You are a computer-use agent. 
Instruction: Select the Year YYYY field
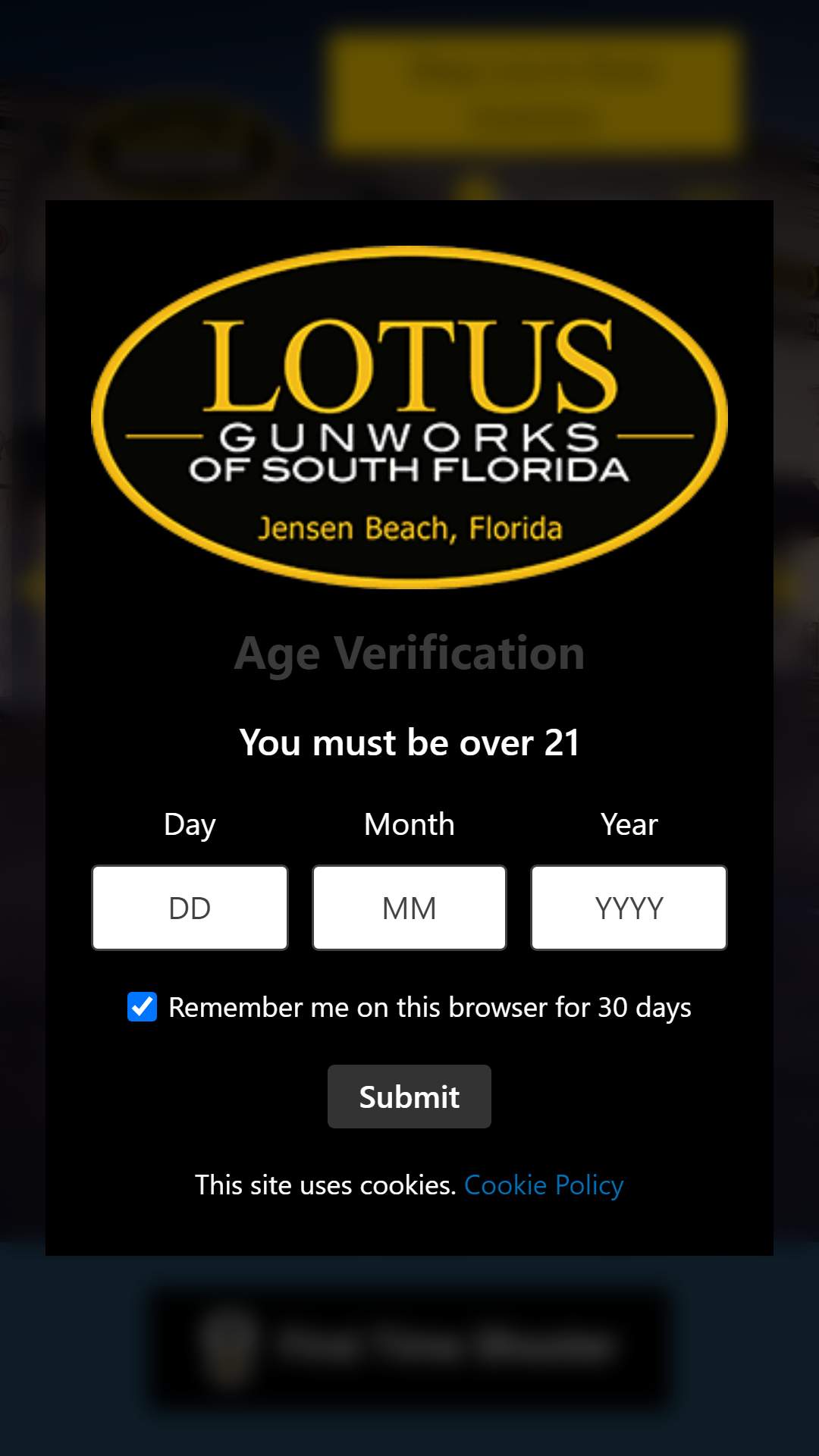629,908
